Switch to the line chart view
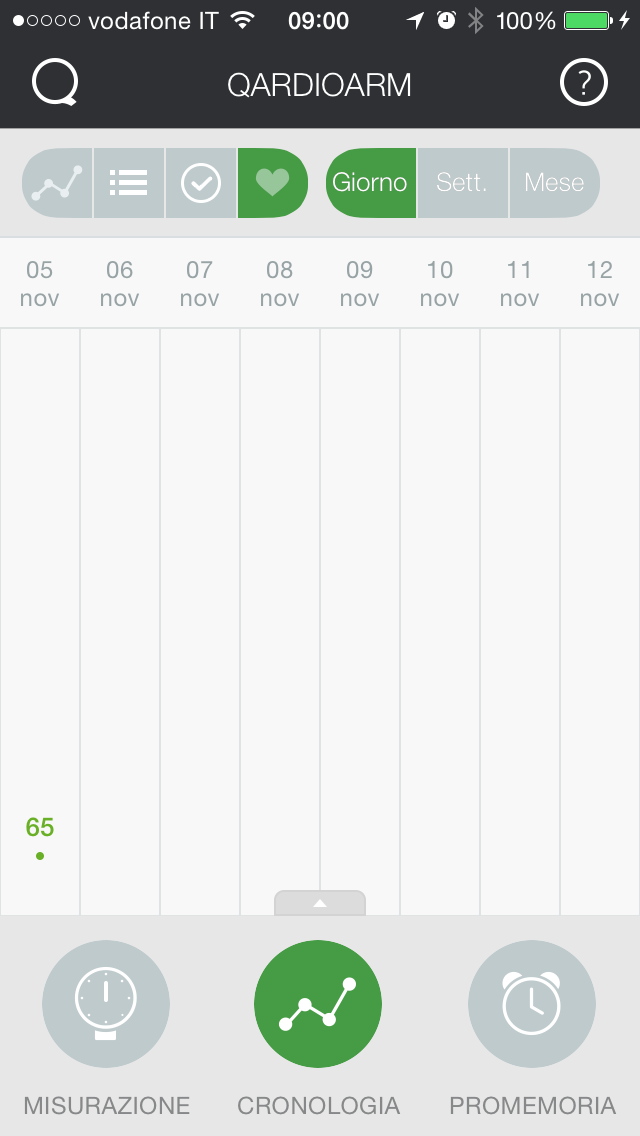 click(x=58, y=183)
